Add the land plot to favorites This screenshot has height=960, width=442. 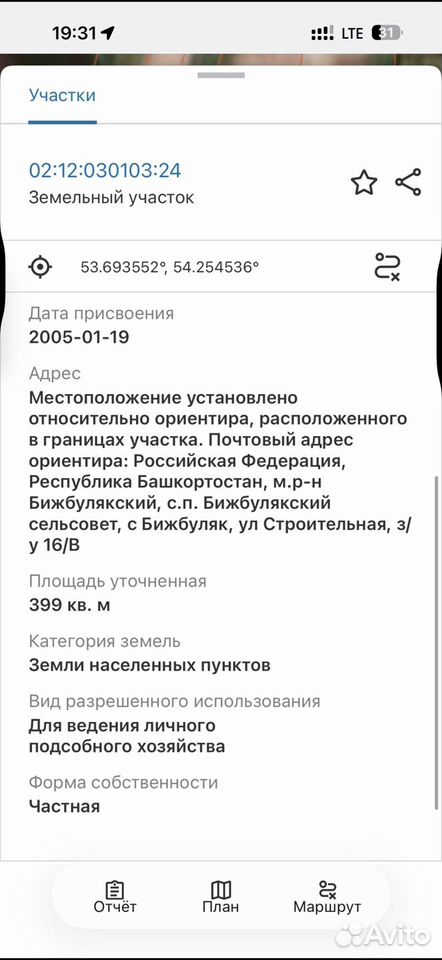tap(364, 183)
